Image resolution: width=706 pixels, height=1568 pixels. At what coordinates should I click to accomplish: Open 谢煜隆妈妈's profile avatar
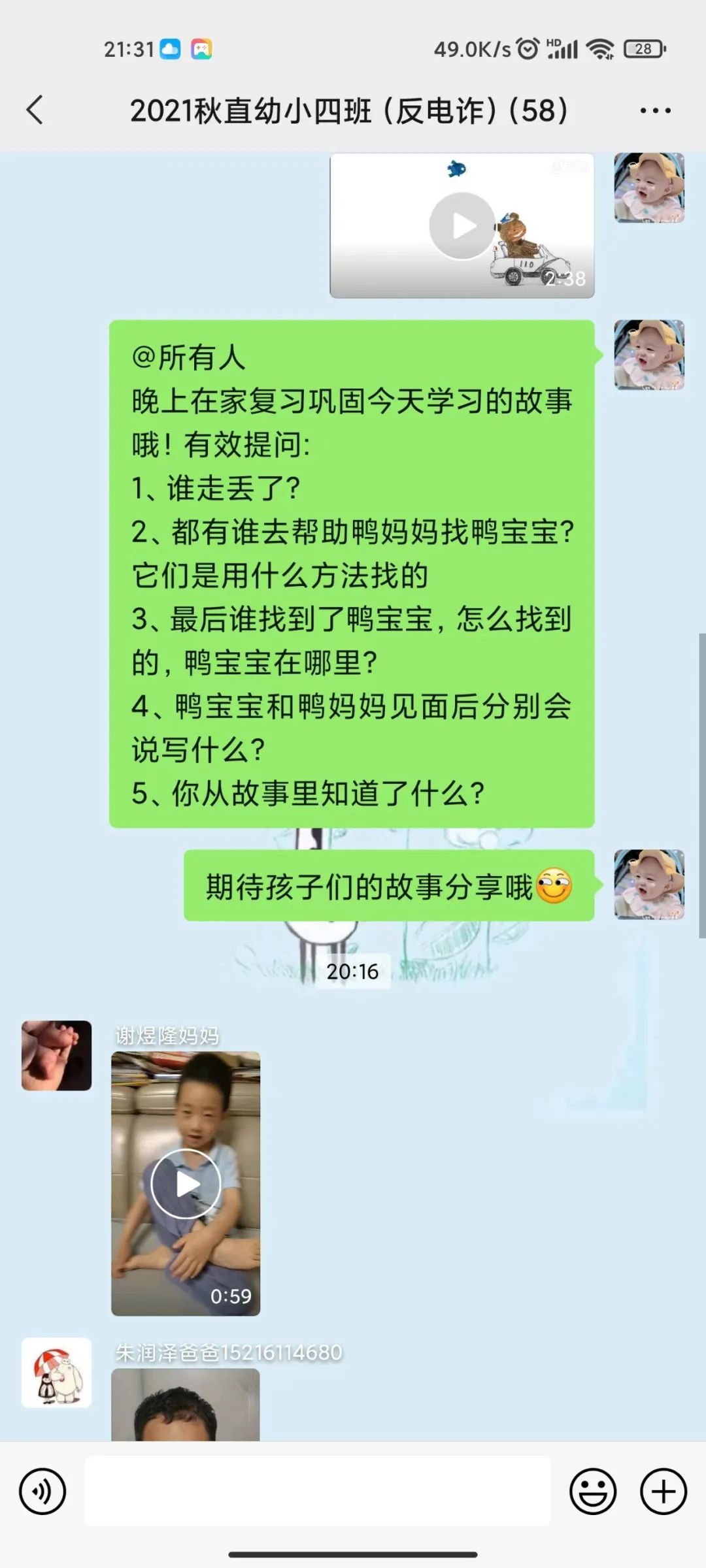(57, 1055)
